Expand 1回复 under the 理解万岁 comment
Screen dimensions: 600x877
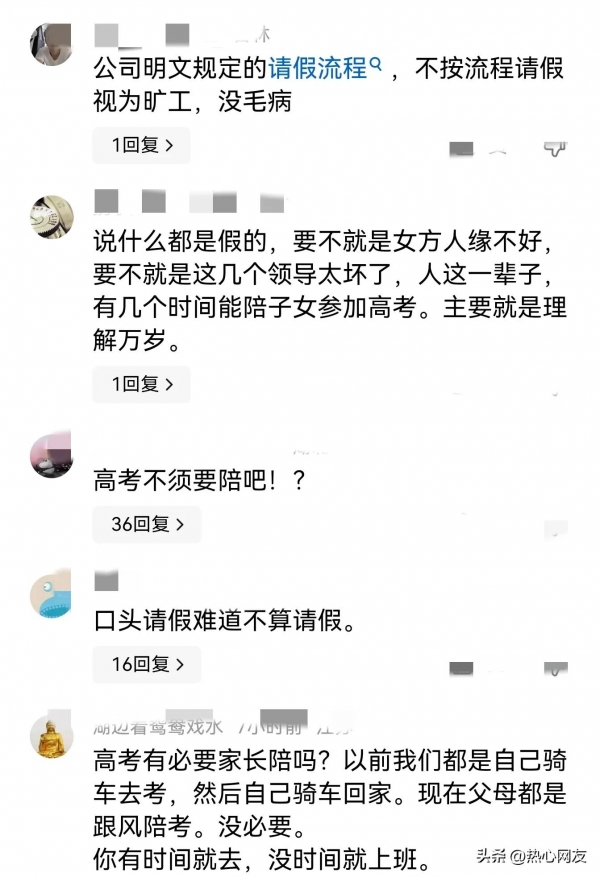click(141, 384)
